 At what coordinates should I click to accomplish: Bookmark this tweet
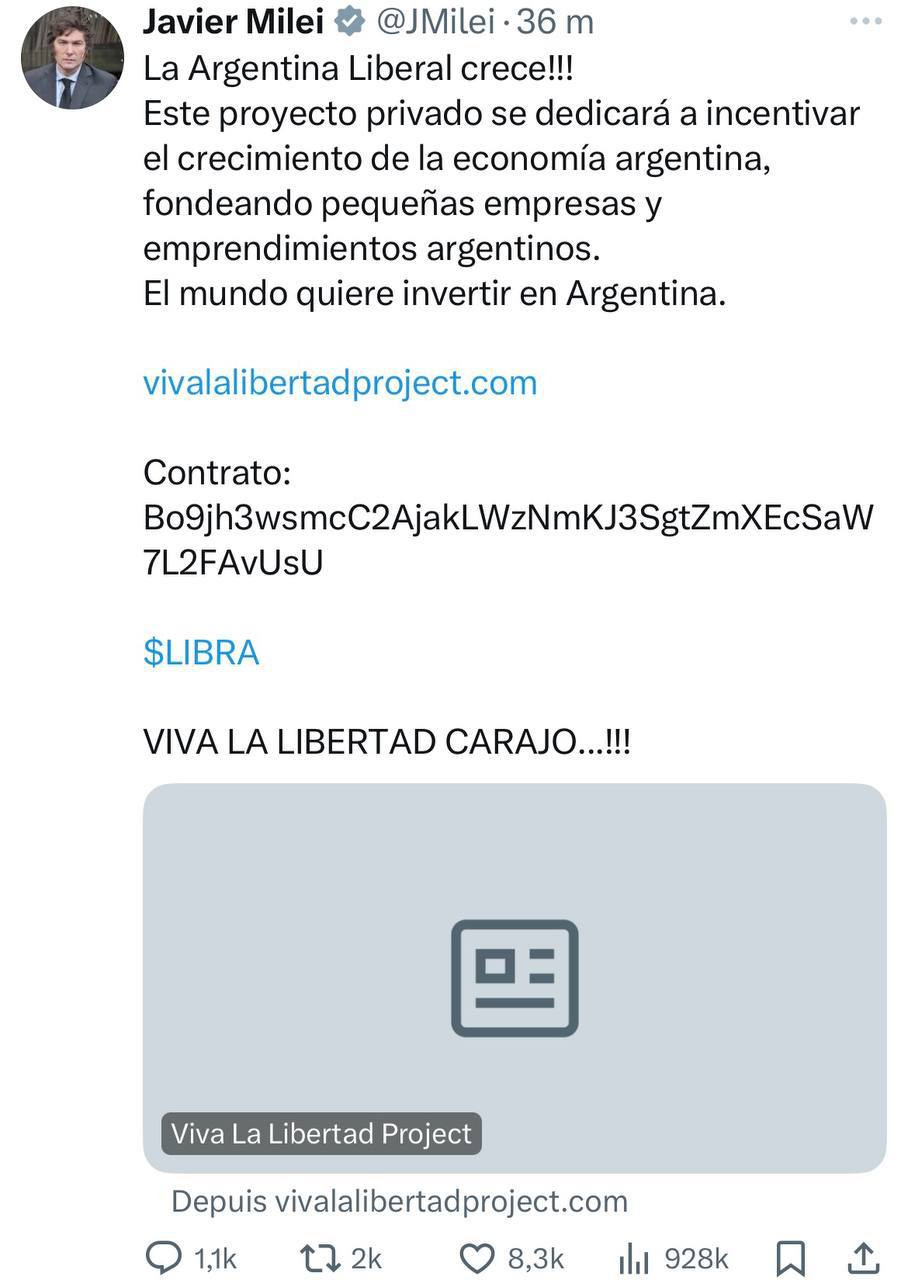791,1257
